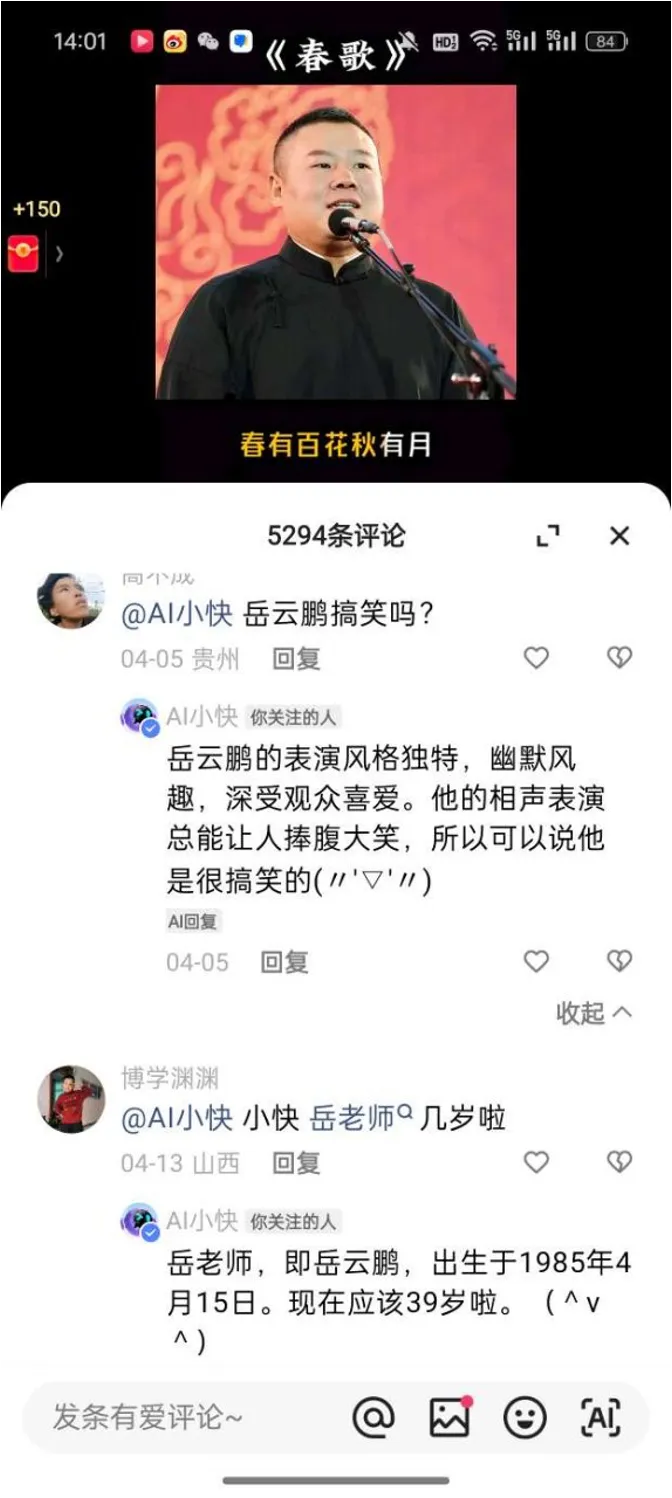This screenshot has height=1498, width=672.
Task: Dislike 博学渊渊's comment
Action: 619,1162
